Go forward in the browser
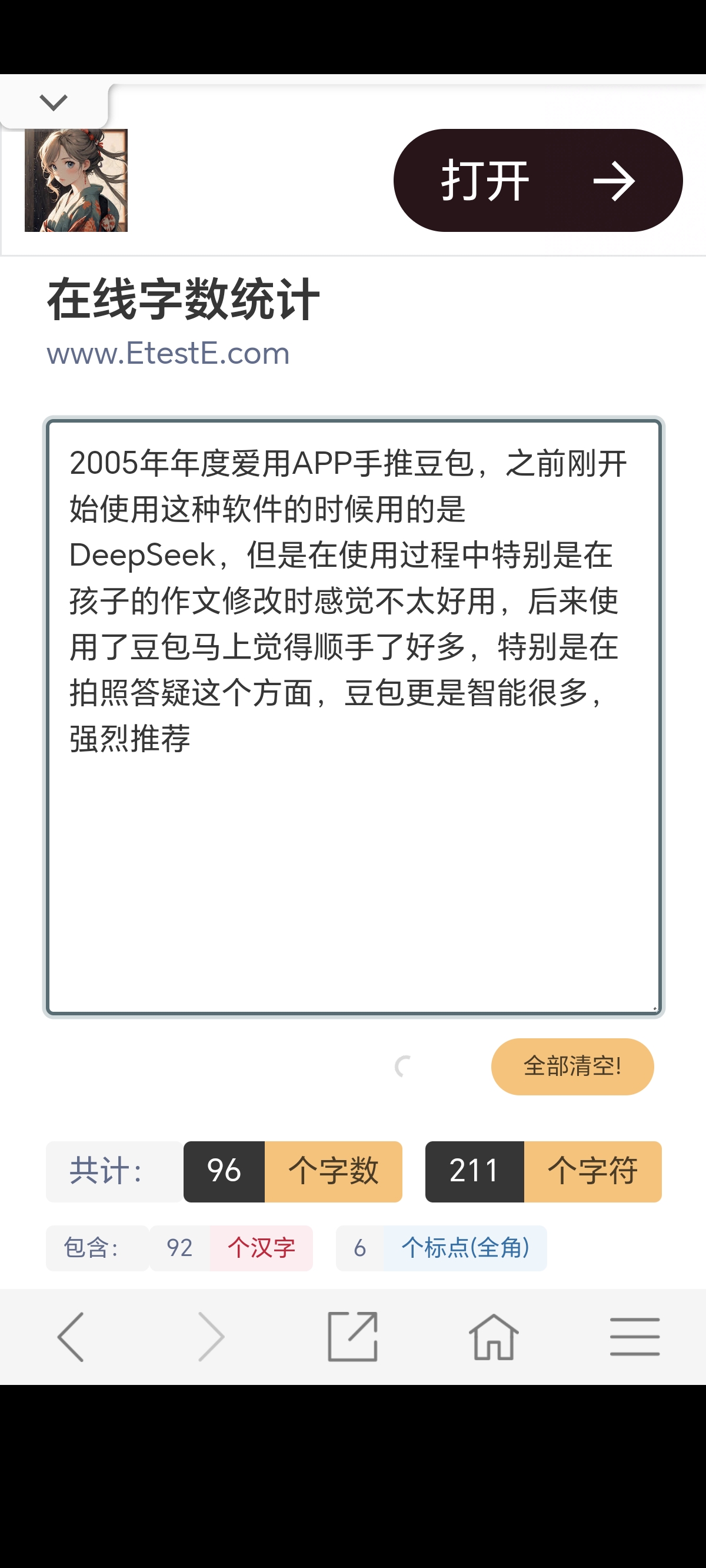The image size is (706, 1568). point(212,1337)
